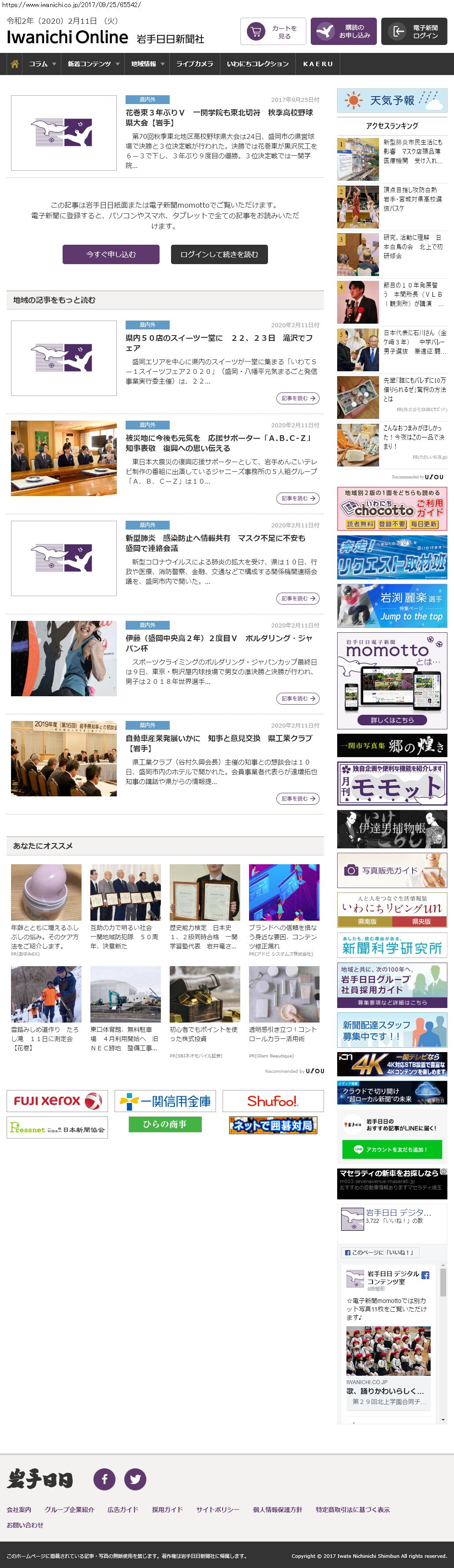Expand the コラム menu

click(x=42, y=64)
